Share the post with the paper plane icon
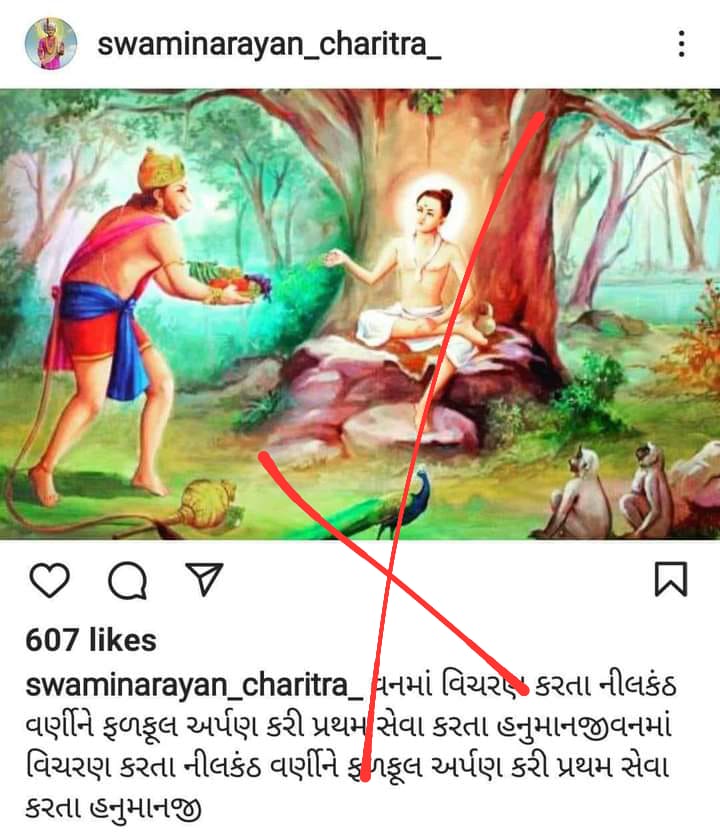Screen dimensions: 720x837 (205, 579)
